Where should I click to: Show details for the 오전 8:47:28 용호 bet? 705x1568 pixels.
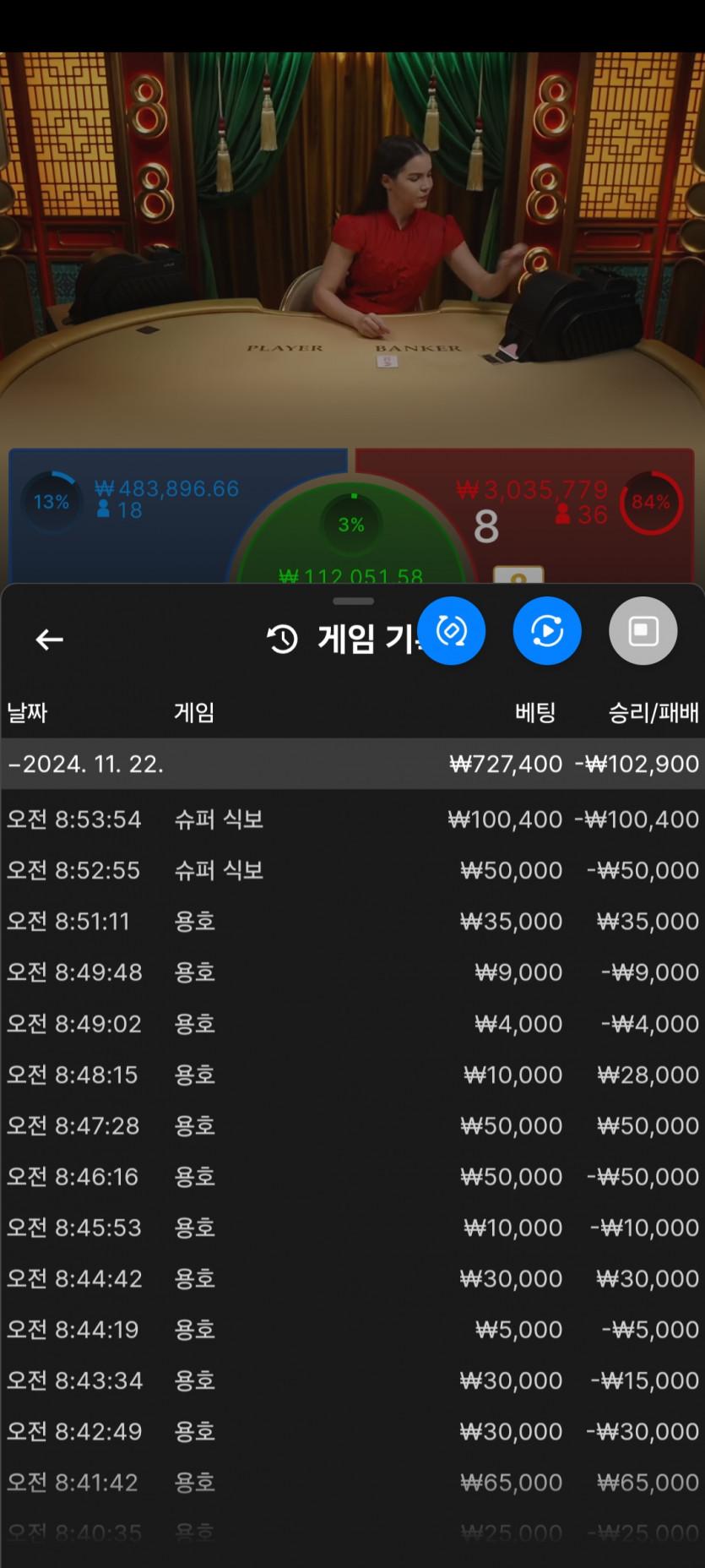click(x=352, y=1125)
